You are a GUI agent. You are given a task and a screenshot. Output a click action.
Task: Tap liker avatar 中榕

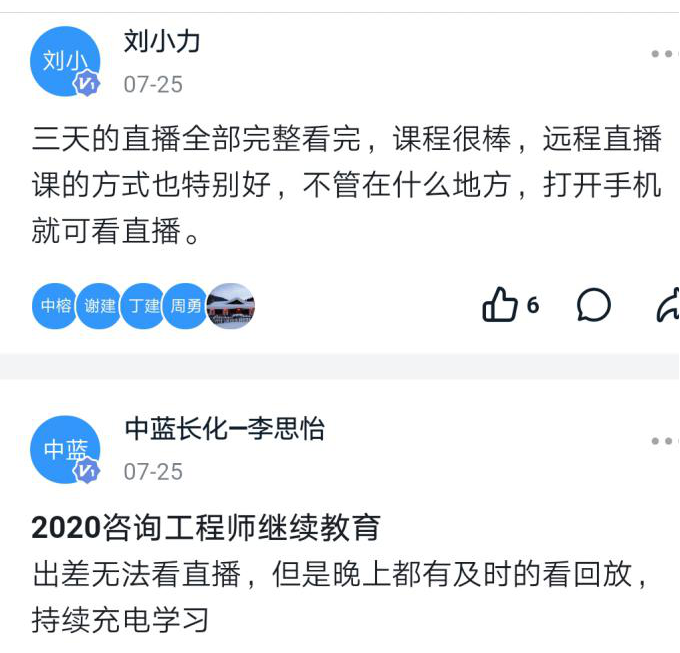[55, 306]
